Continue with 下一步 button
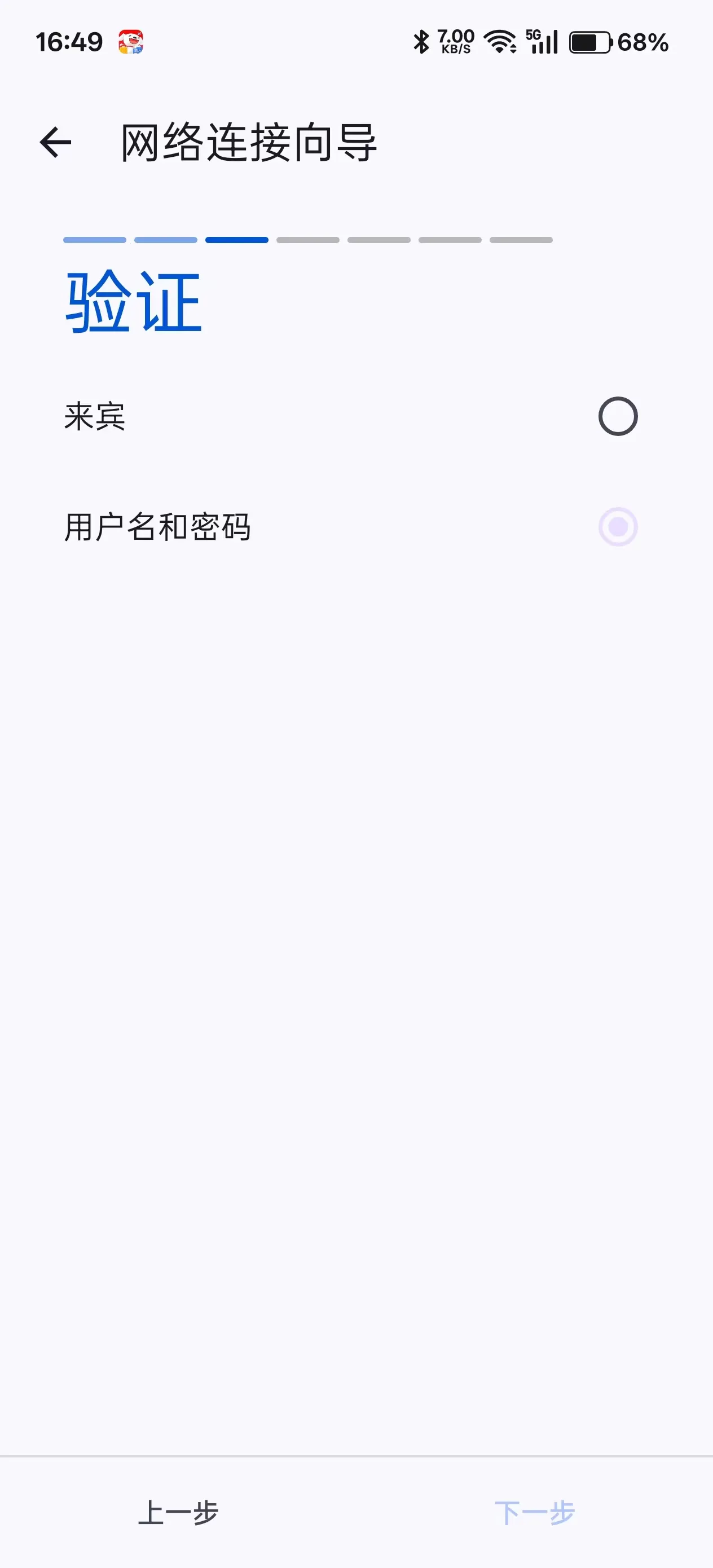The image size is (713, 1568). click(535, 1513)
